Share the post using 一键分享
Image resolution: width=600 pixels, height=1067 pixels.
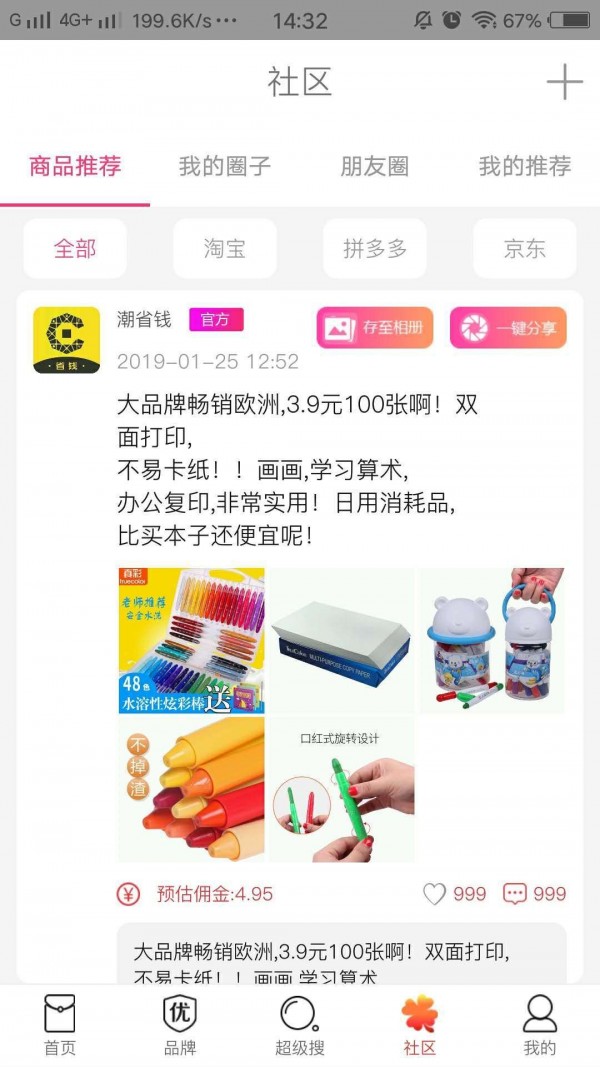point(508,328)
